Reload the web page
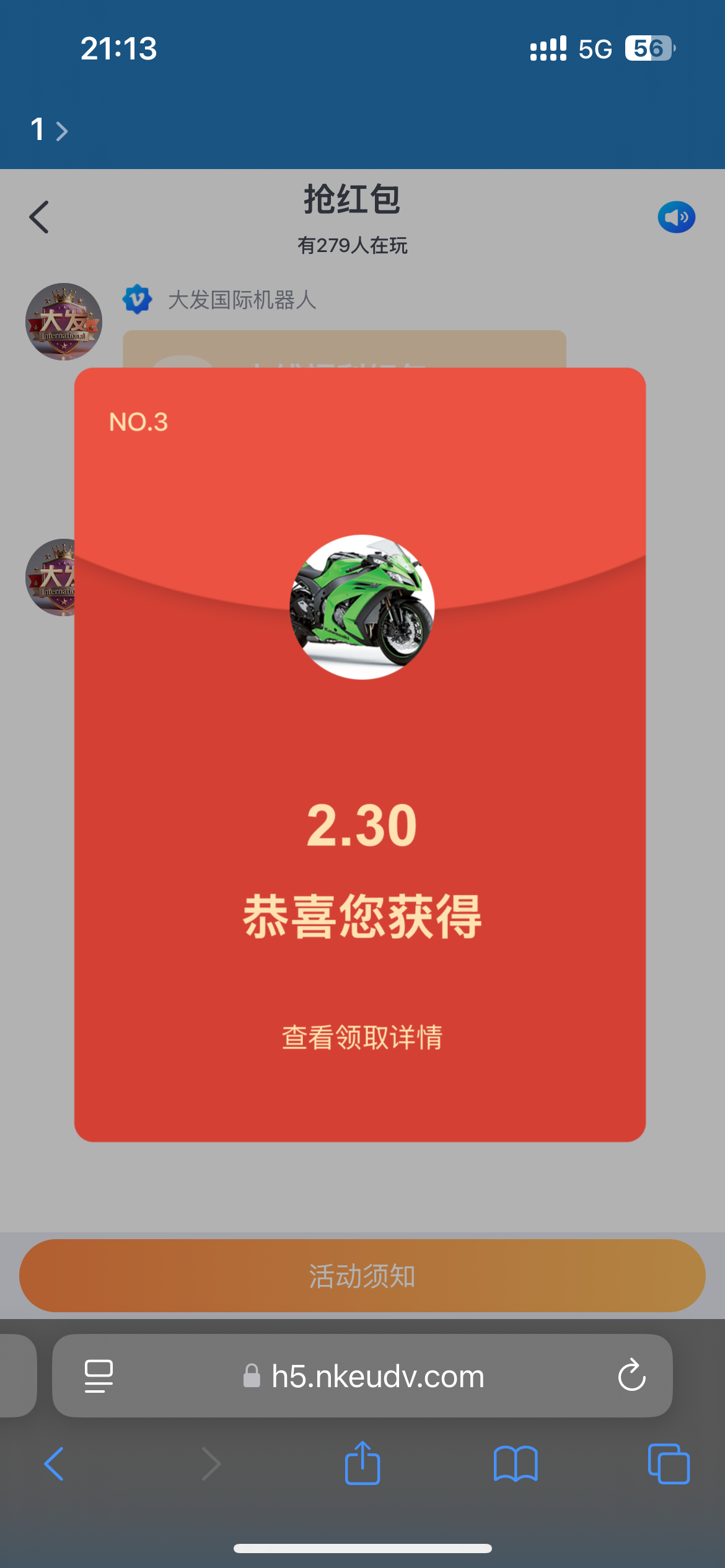Image resolution: width=725 pixels, height=1568 pixels. click(631, 1376)
